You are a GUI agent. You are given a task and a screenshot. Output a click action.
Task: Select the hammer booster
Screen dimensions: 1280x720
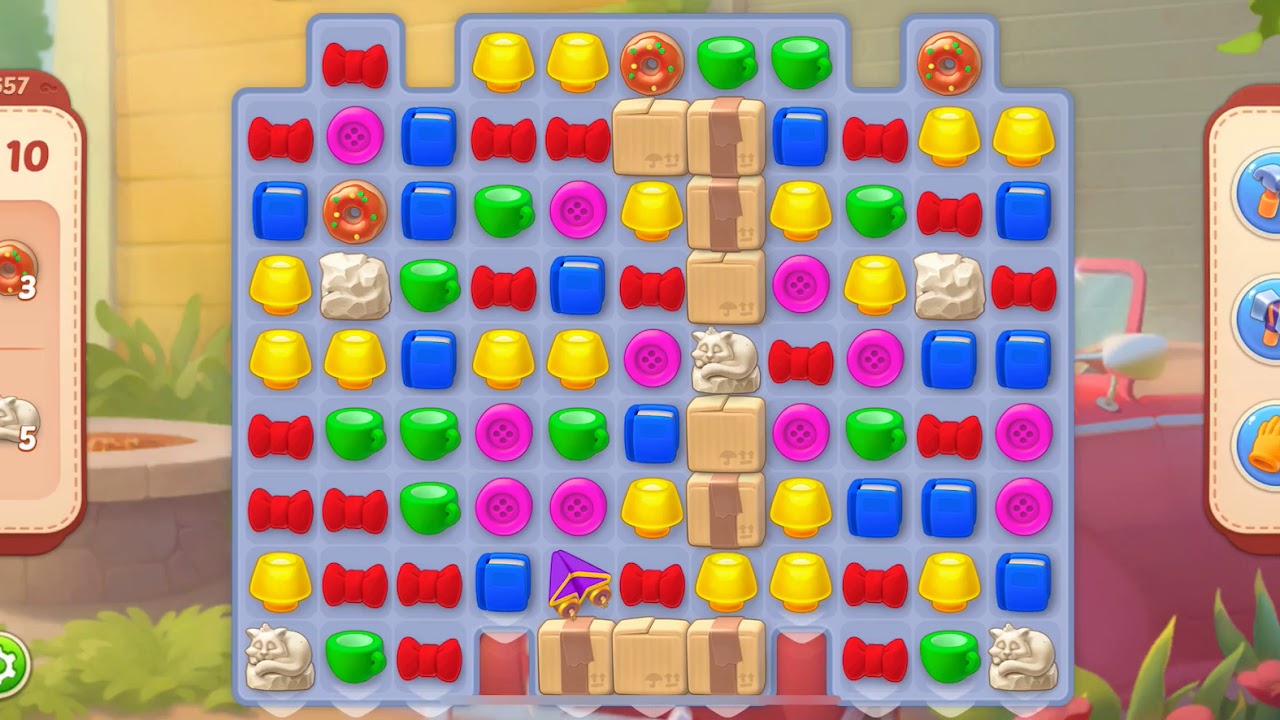[x=1262, y=194]
